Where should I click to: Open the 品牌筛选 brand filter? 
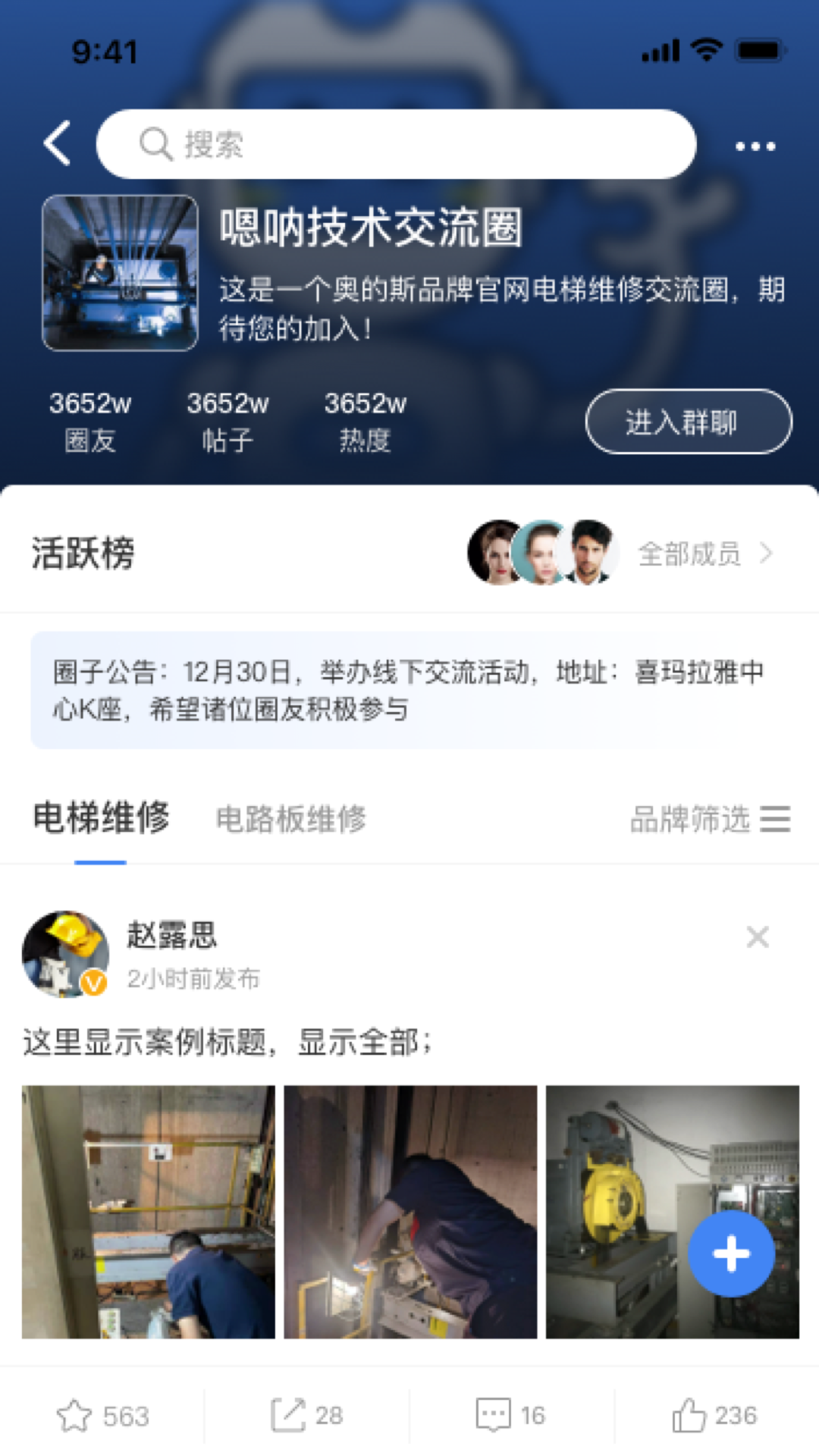(709, 819)
